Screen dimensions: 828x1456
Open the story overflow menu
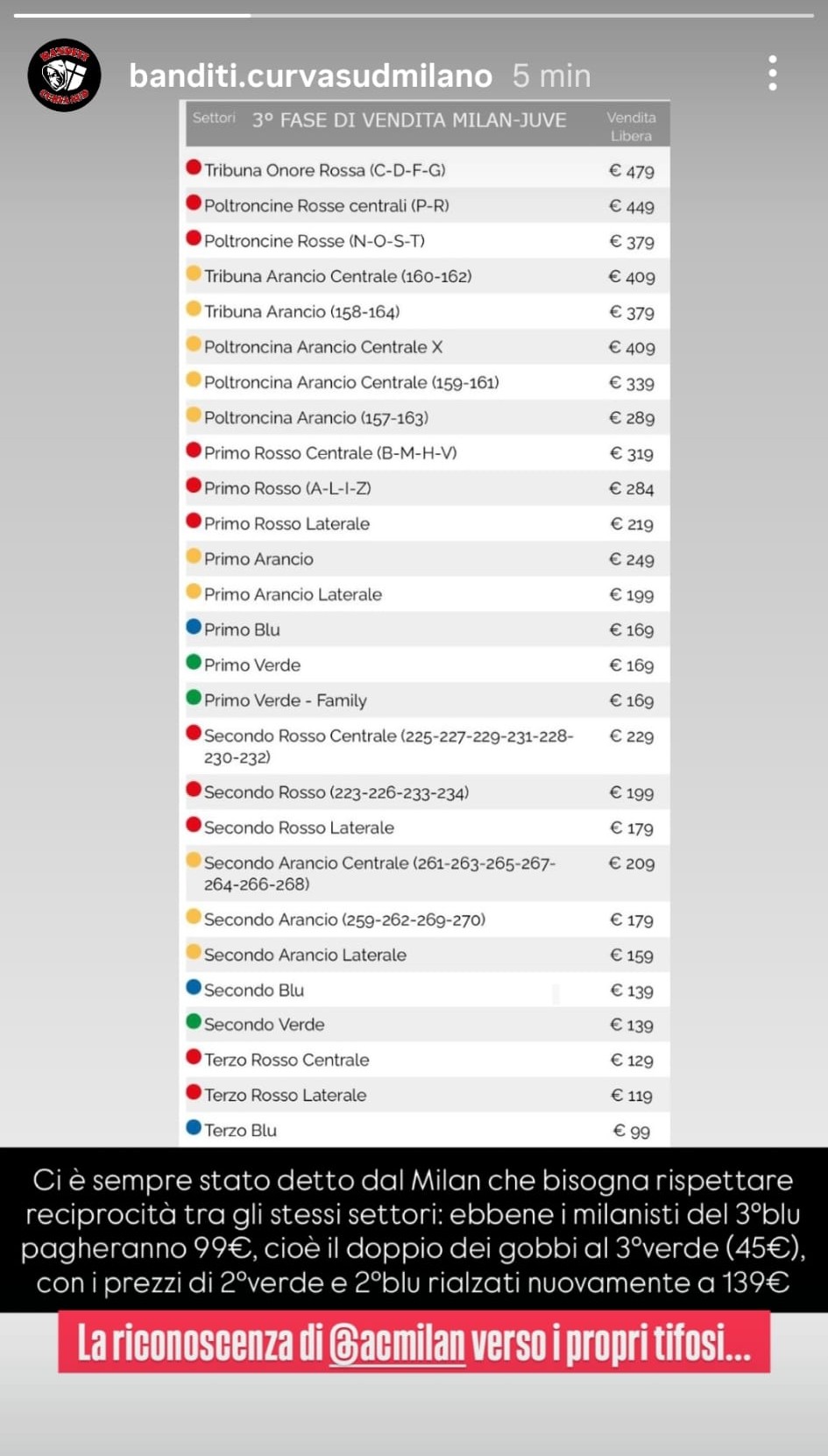[x=772, y=73]
